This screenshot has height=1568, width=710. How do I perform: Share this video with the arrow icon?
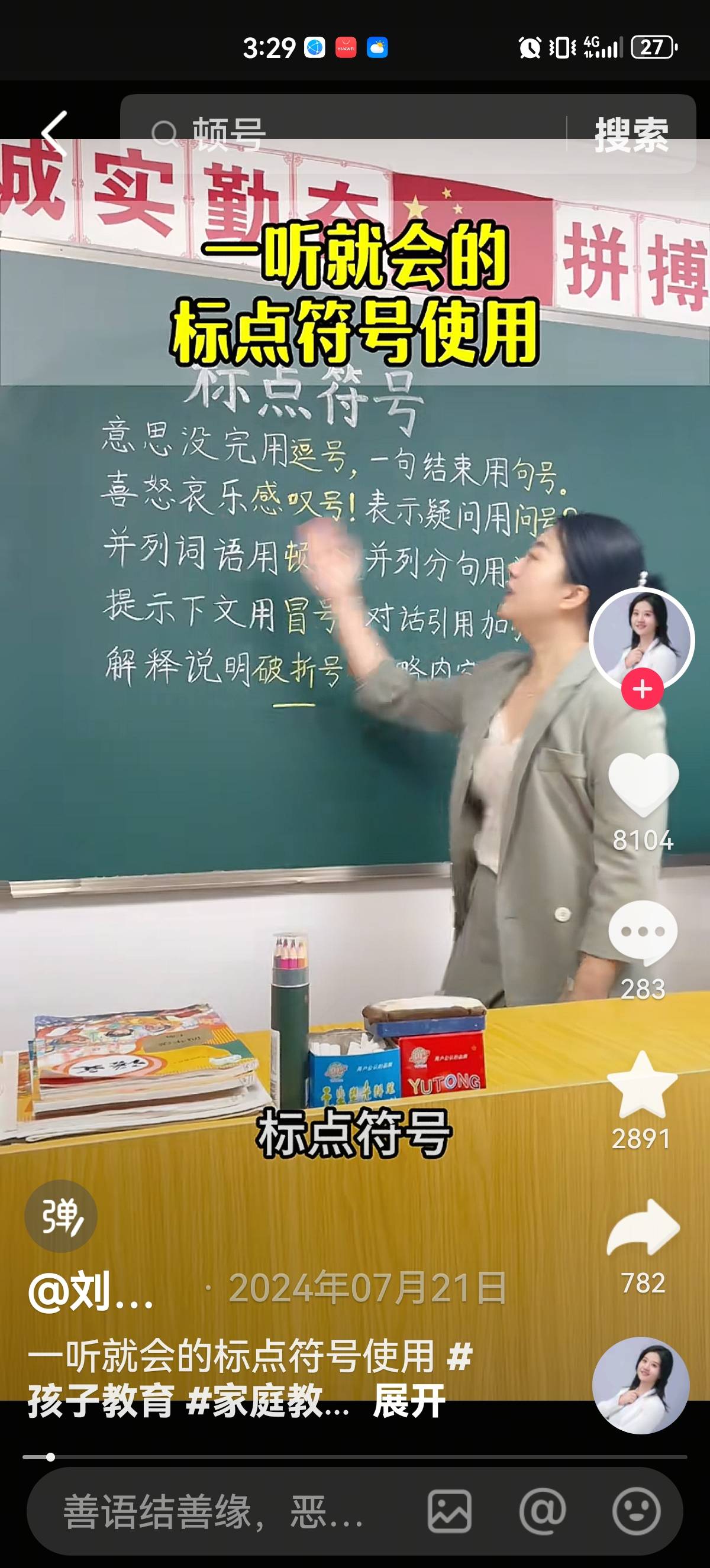(643, 1230)
